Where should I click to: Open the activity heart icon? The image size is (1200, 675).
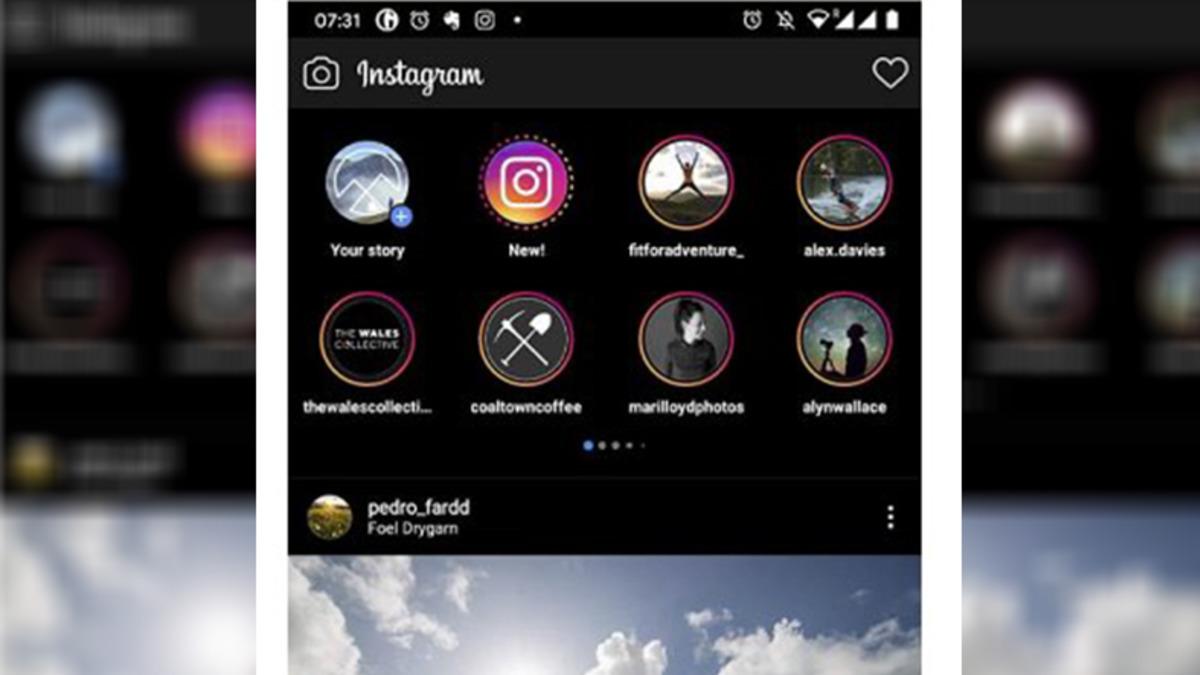pyautogui.click(x=889, y=73)
